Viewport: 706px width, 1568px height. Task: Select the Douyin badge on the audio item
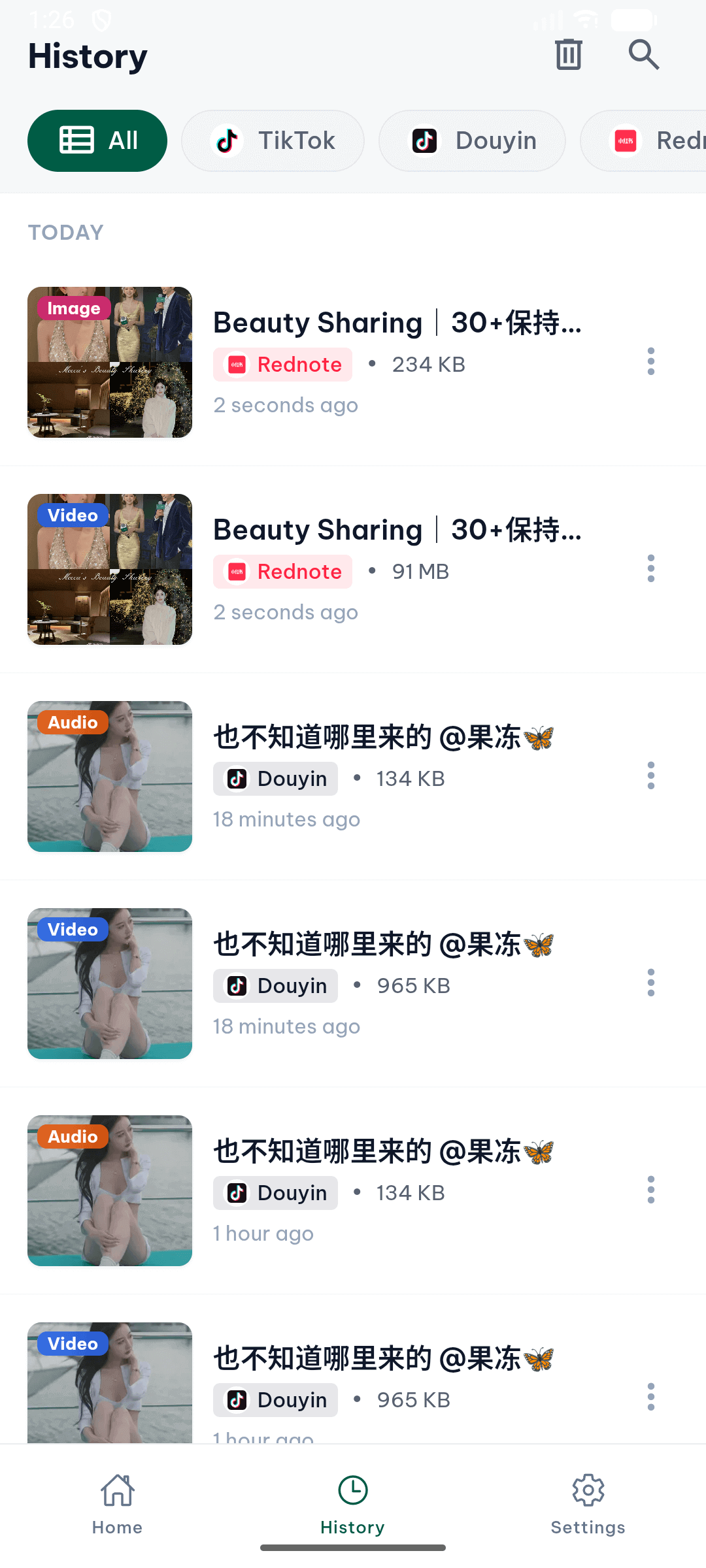(275, 778)
